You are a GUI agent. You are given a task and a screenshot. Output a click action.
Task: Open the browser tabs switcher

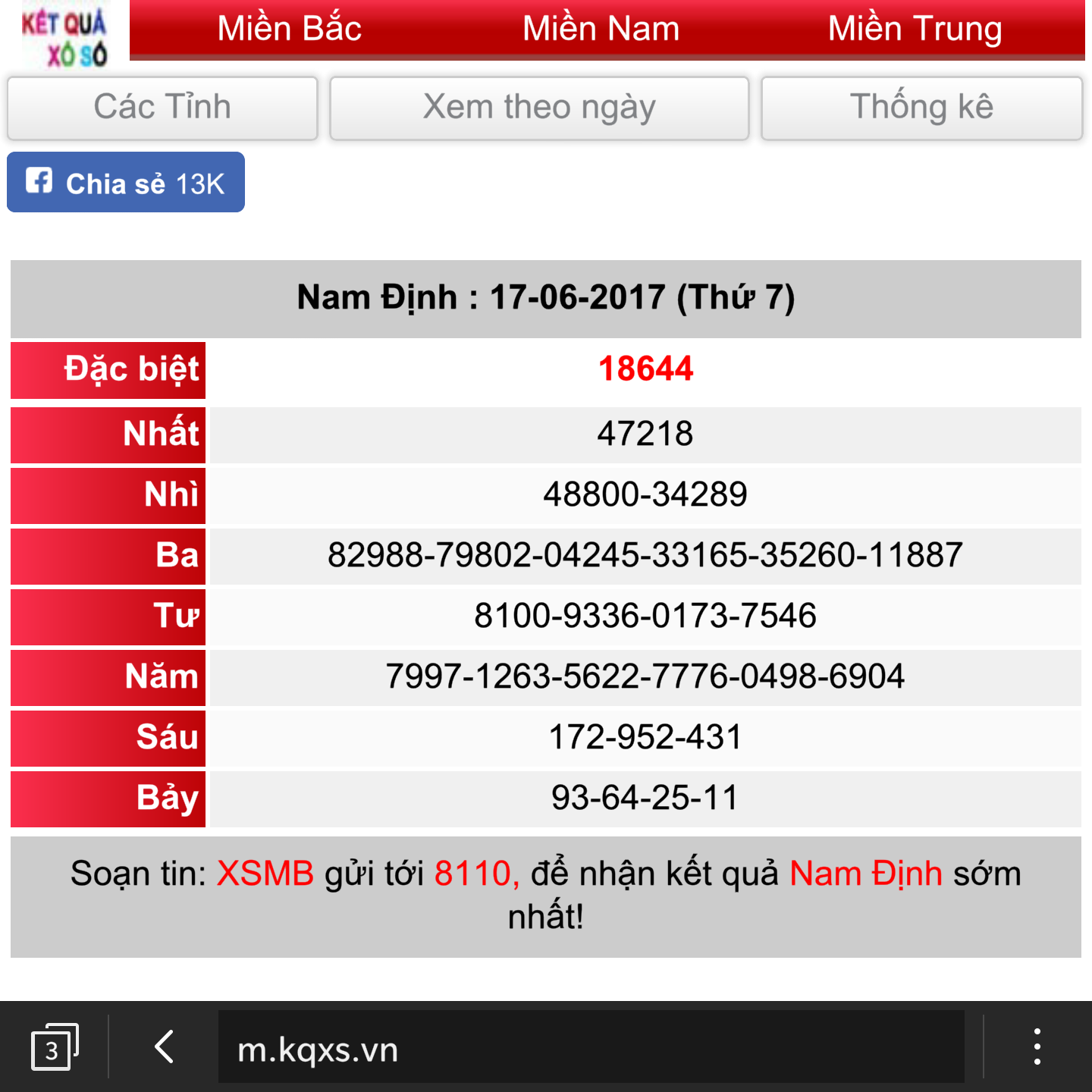click(x=54, y=1049)
